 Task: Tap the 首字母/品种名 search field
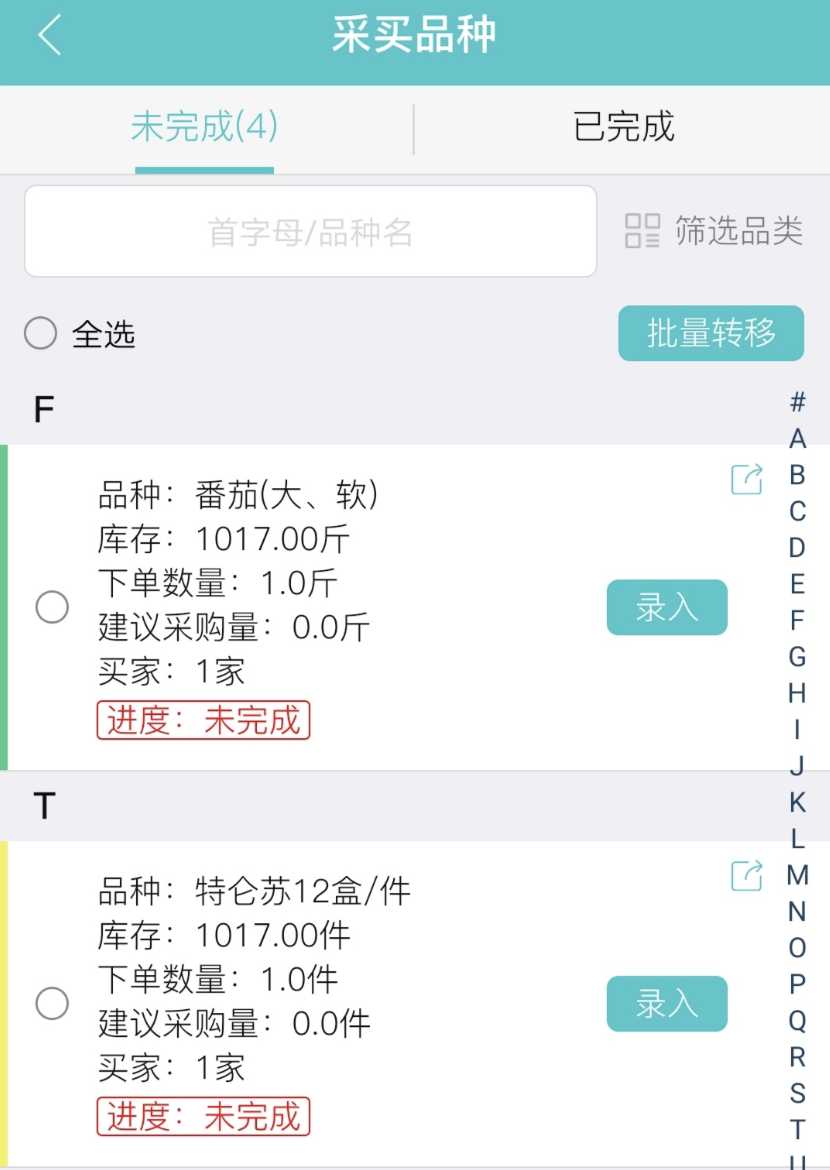point(310,231)
